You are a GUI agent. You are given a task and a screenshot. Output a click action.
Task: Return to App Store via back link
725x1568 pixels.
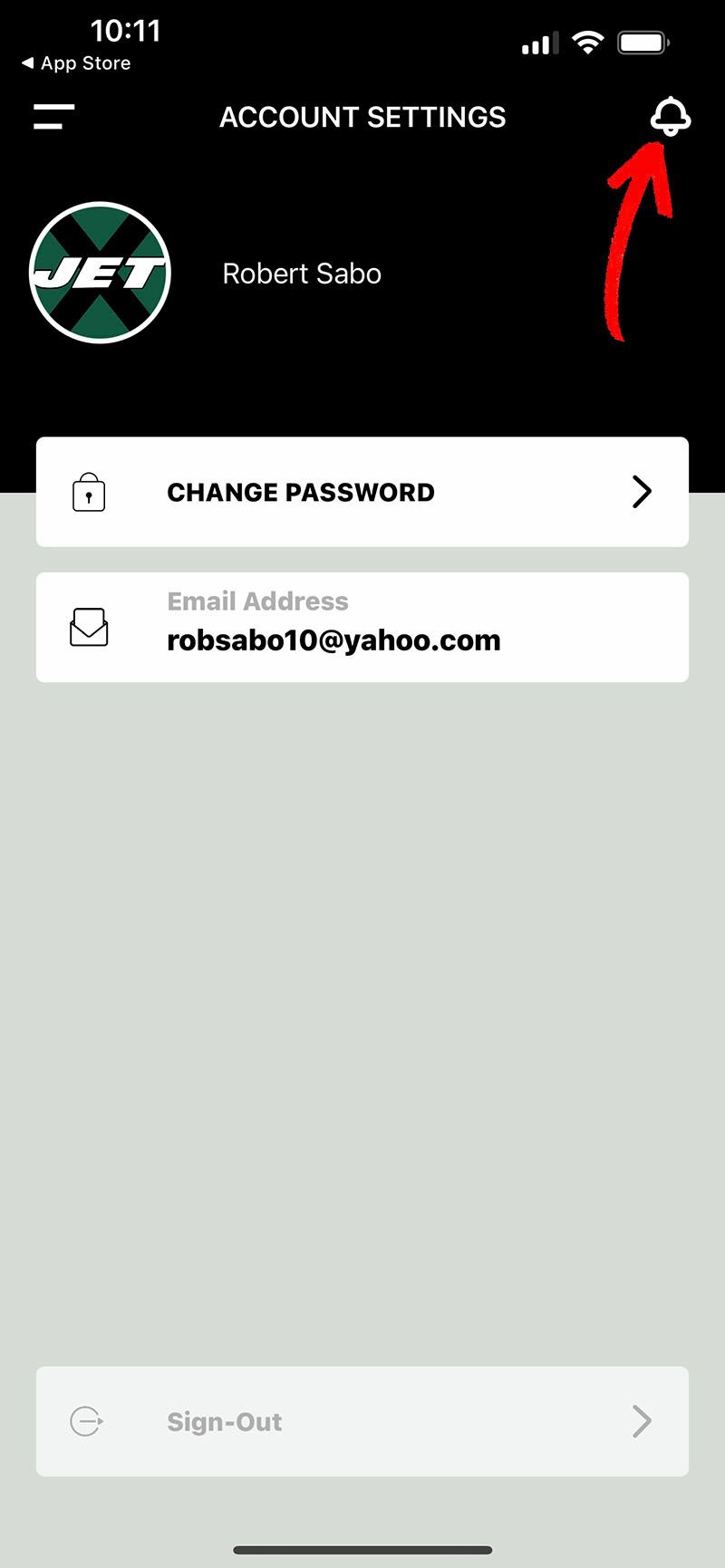click(76, 63)
